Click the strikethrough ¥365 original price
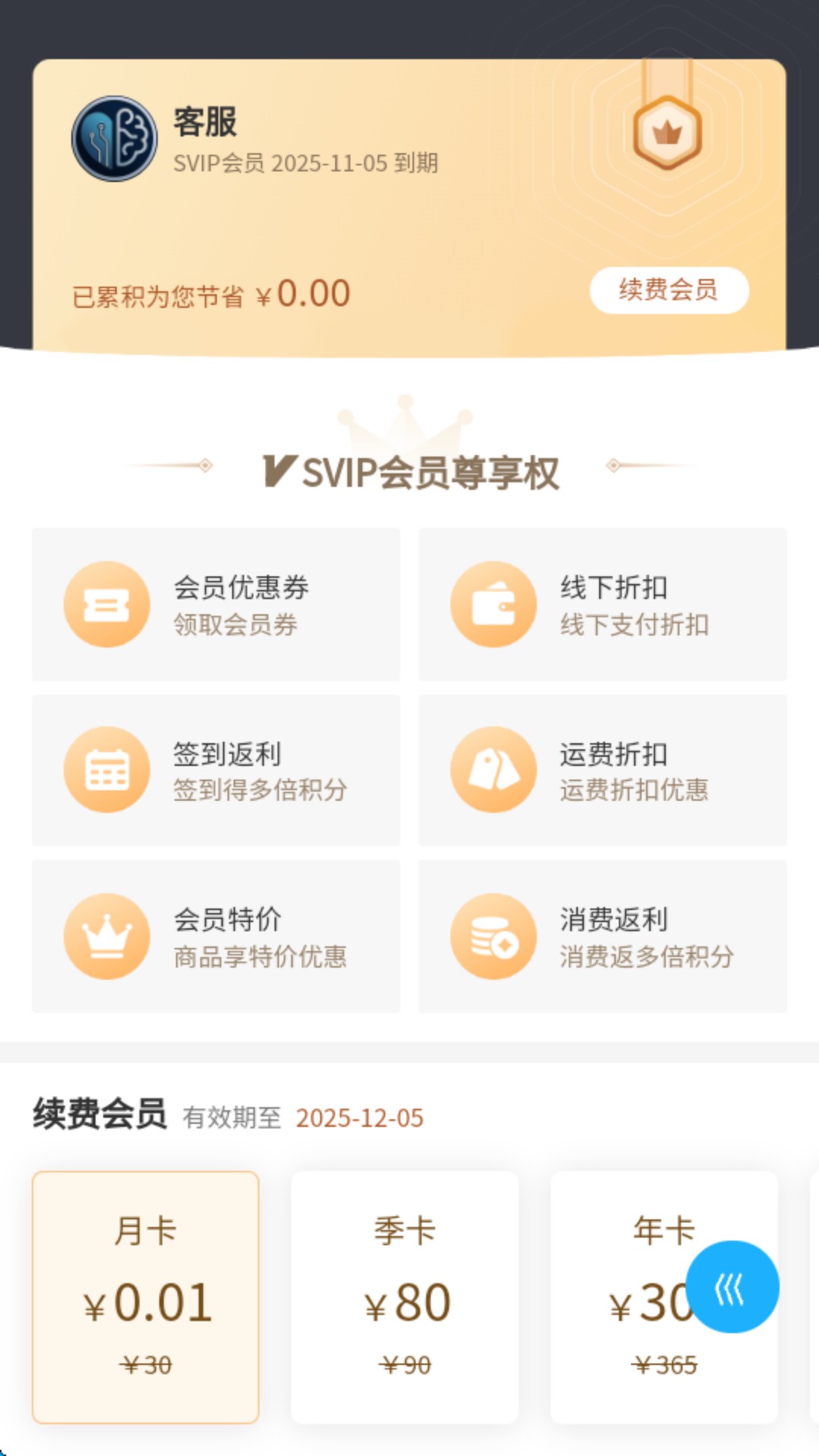 coord(664,1363)
